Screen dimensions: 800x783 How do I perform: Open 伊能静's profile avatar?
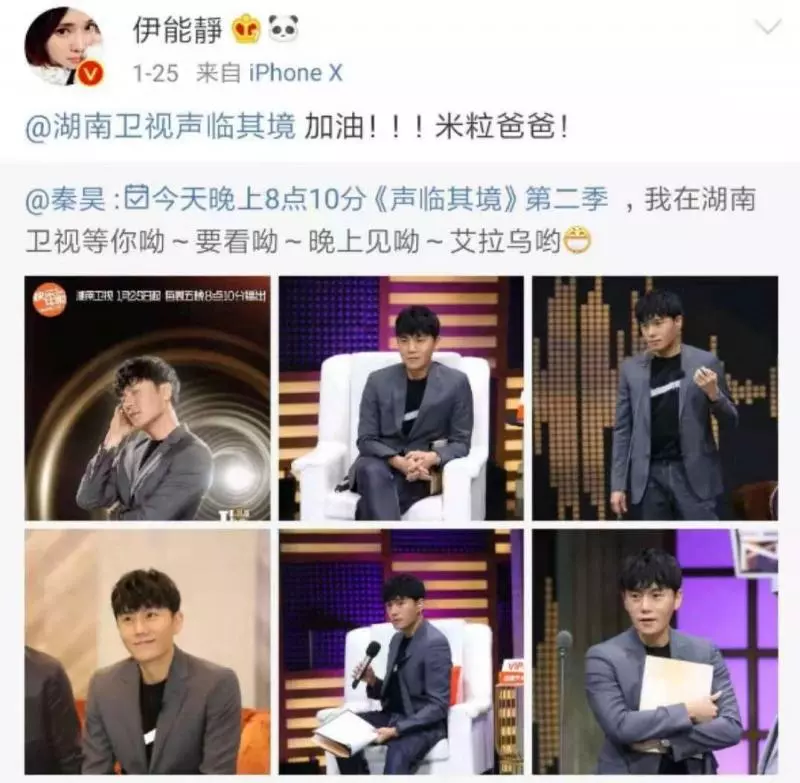63,45
